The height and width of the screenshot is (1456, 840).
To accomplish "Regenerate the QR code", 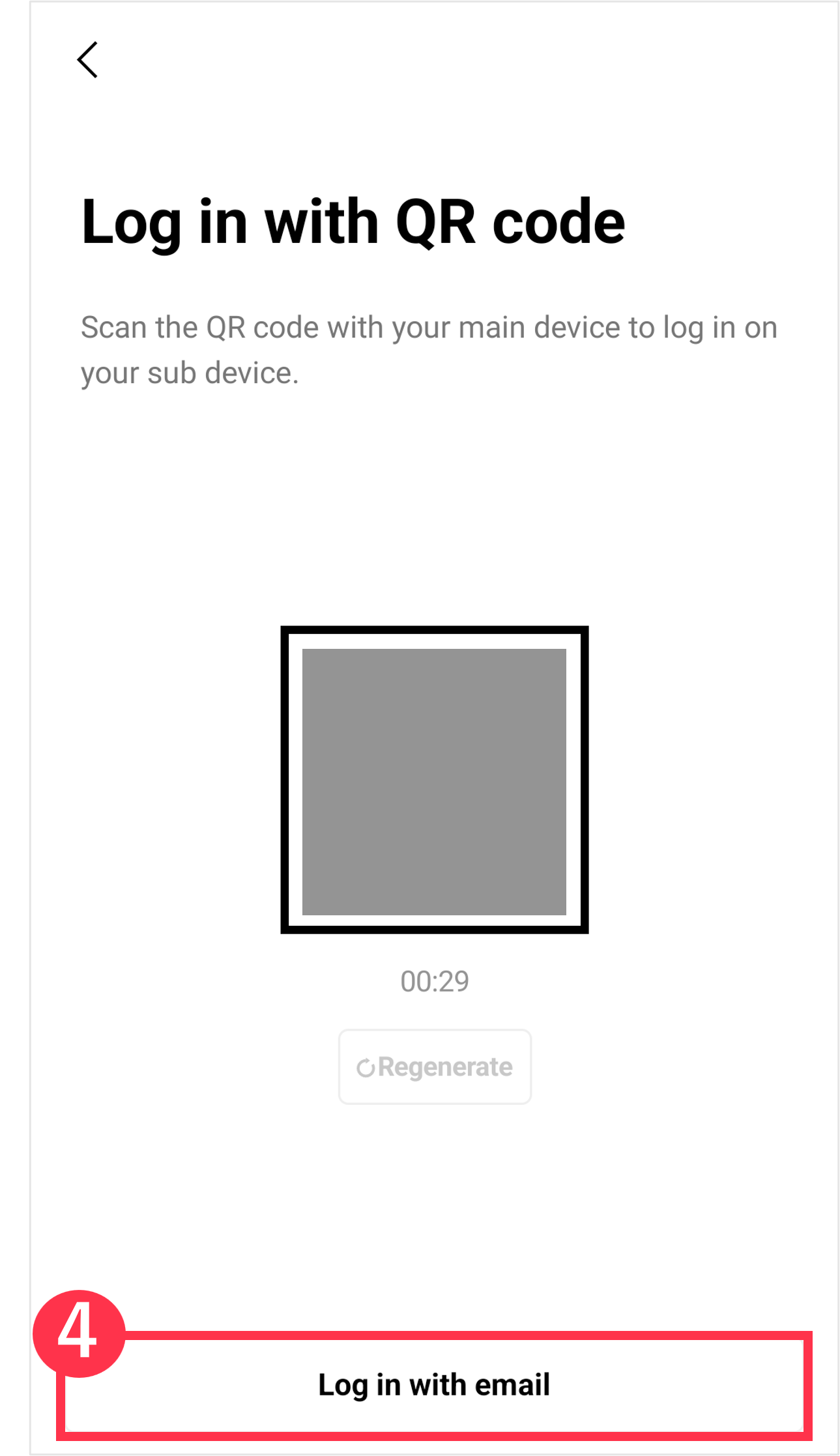I will pyautogui.click(x=435, y=1066).
